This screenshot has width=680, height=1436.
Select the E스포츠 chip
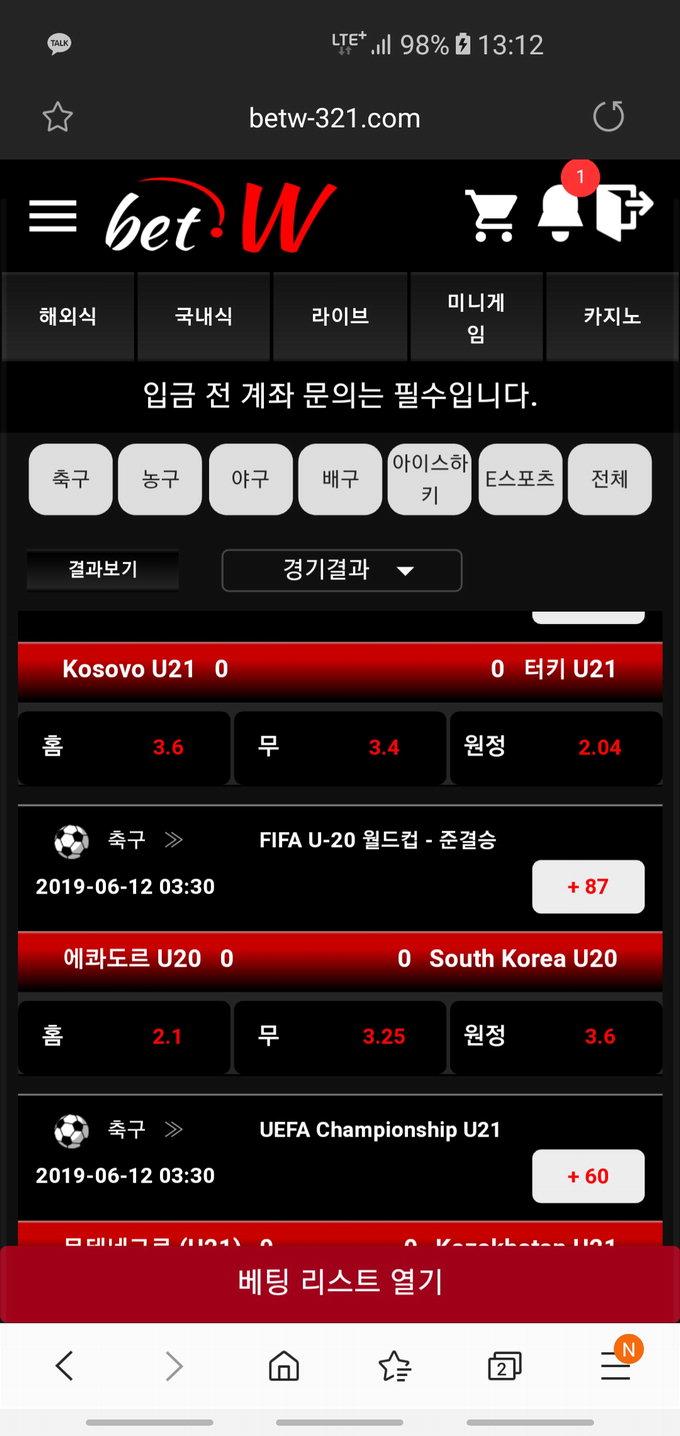(520, 479)
